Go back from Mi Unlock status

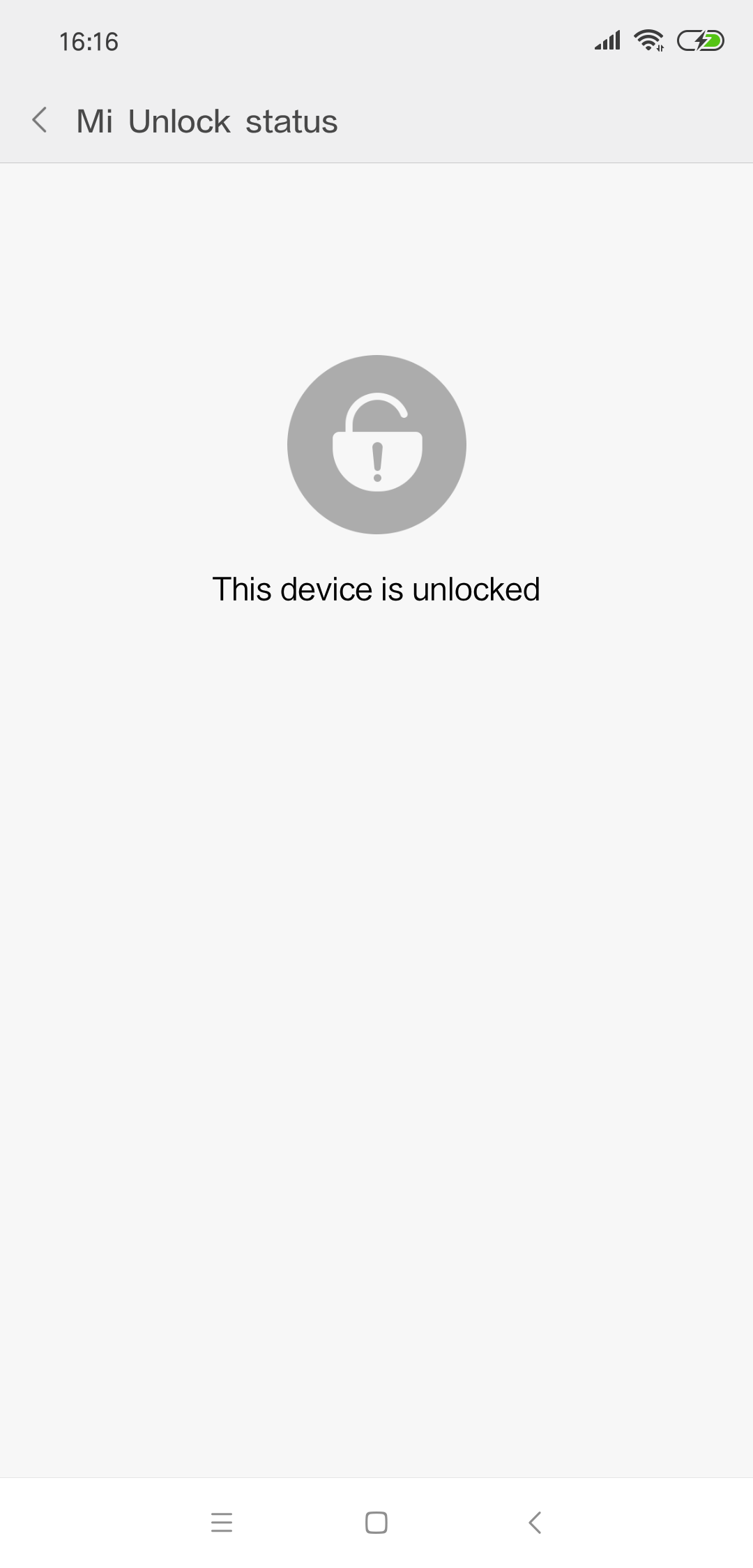click(x=40, y=121)
